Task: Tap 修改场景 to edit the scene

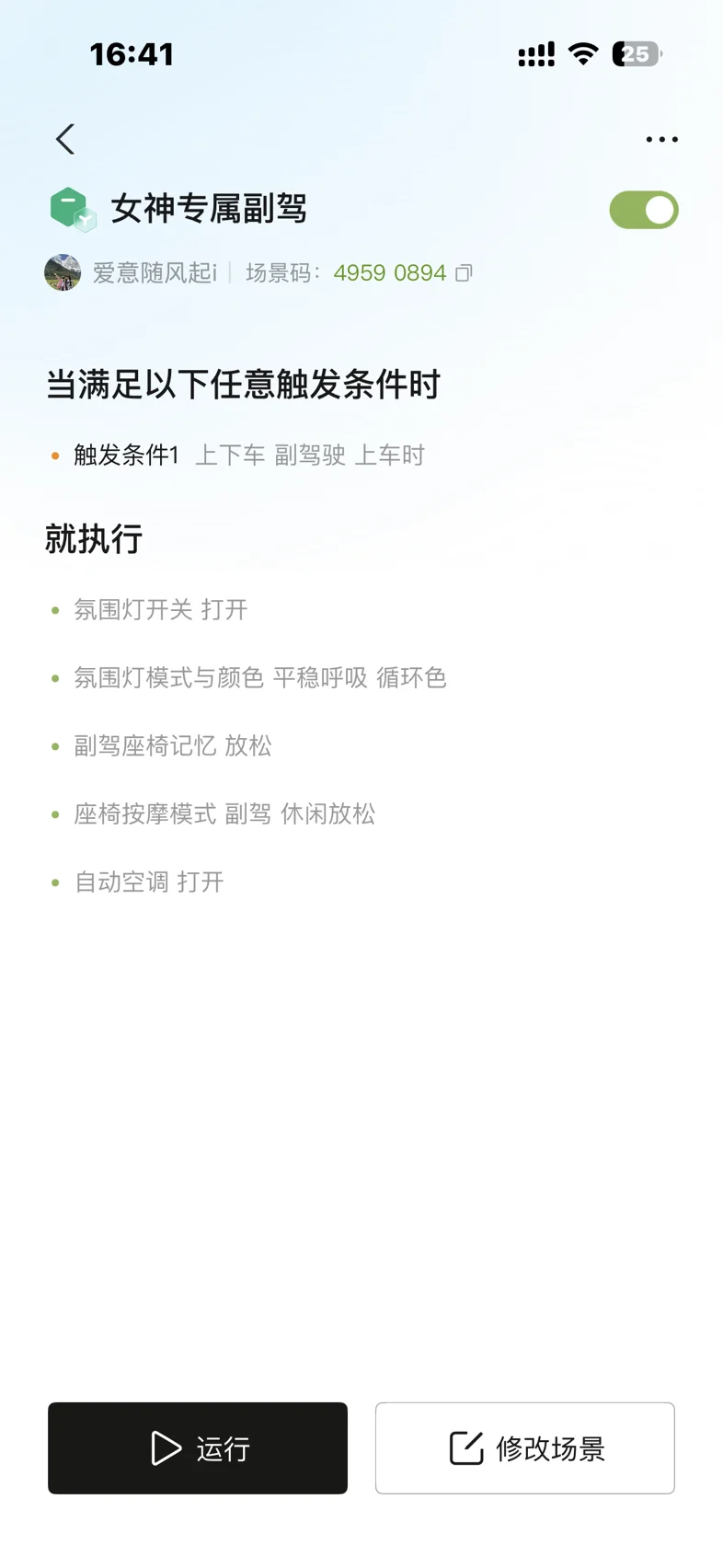Action: [525, 1447]
